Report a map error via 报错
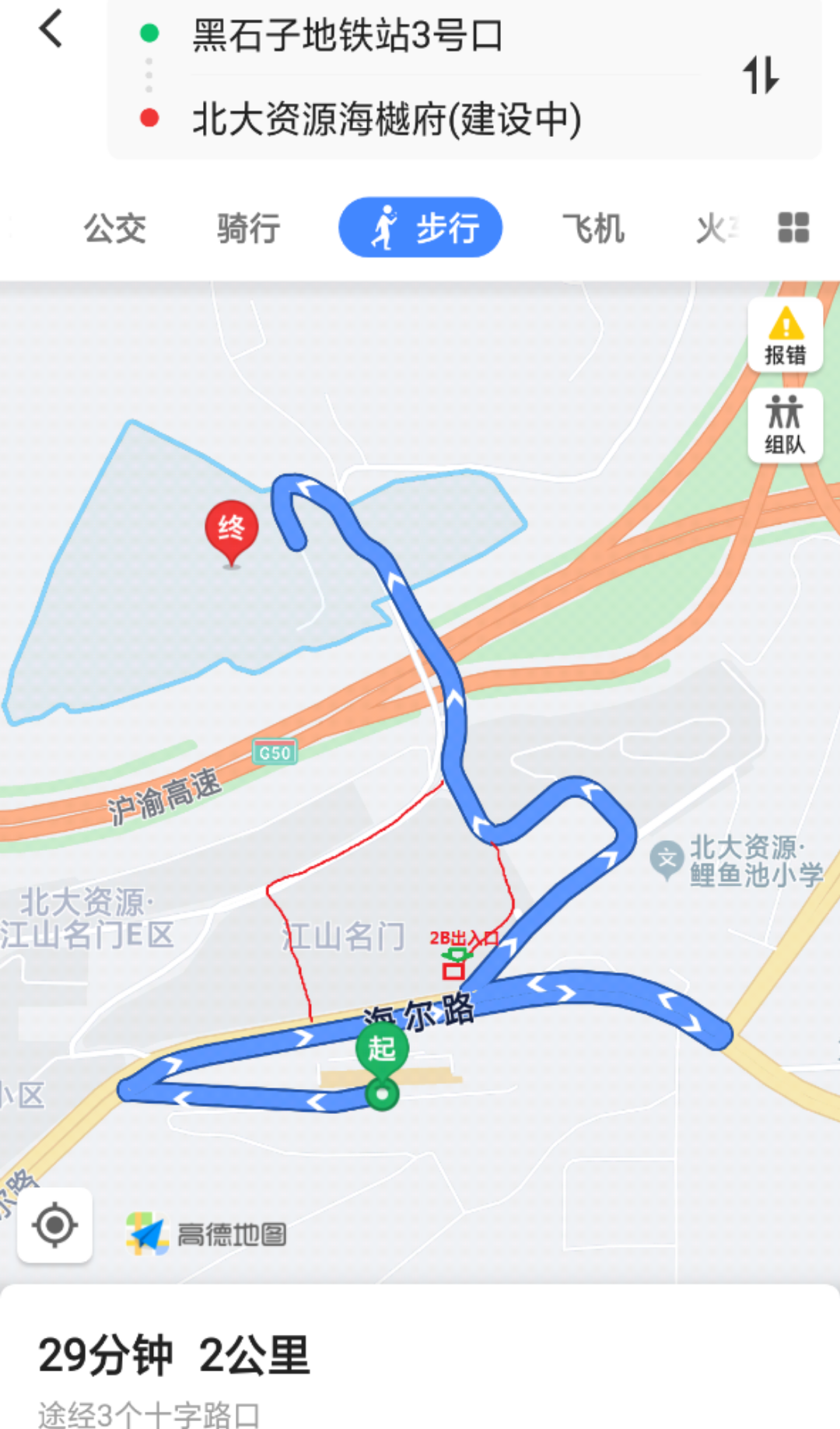Screen dimensions: 840x1429 click(x=785, y=335)
